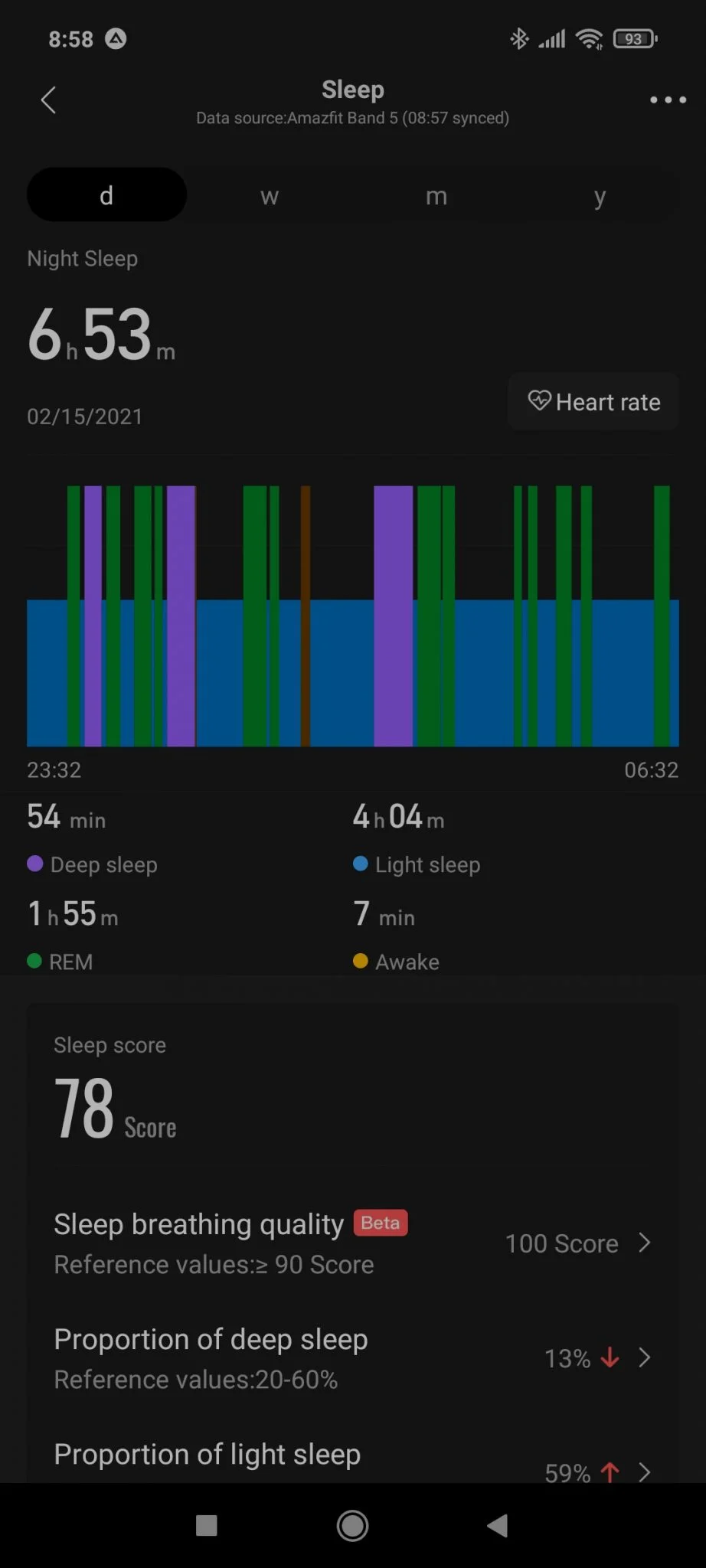The image size is (706, 1568).
Task: Open the Heart rate view
Action: point(593,402)
